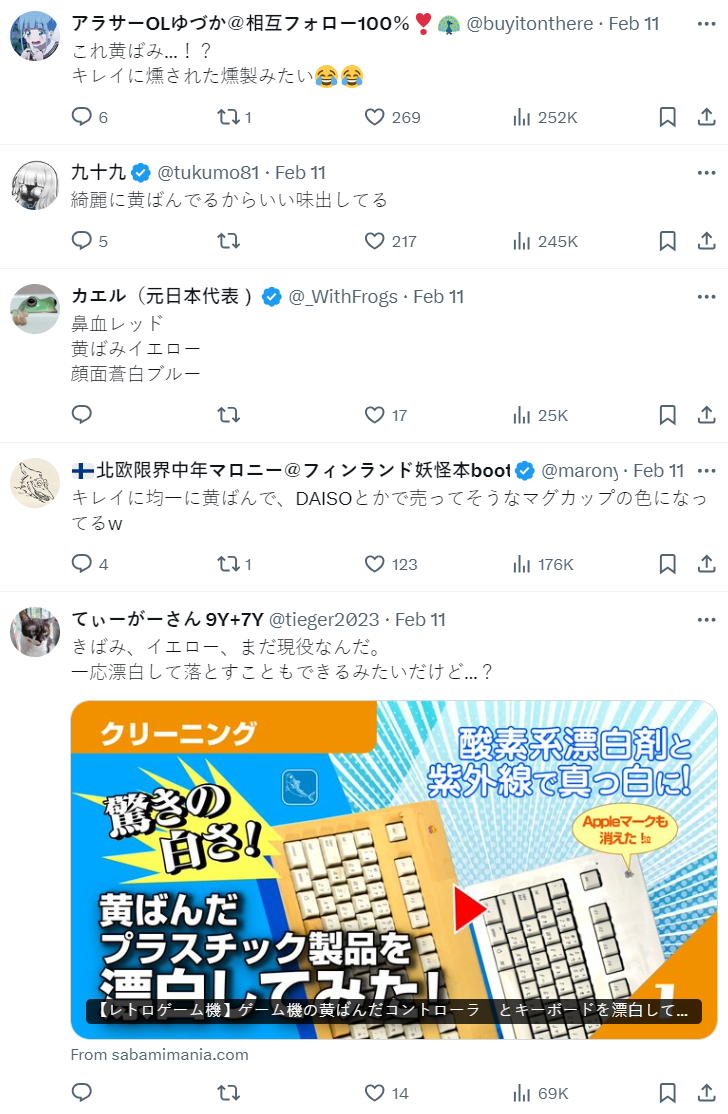Open カエル(元日本代表) profile avatar
Image resolution: width=728 pixels, height=1114 pixels.
coord(35,308)
